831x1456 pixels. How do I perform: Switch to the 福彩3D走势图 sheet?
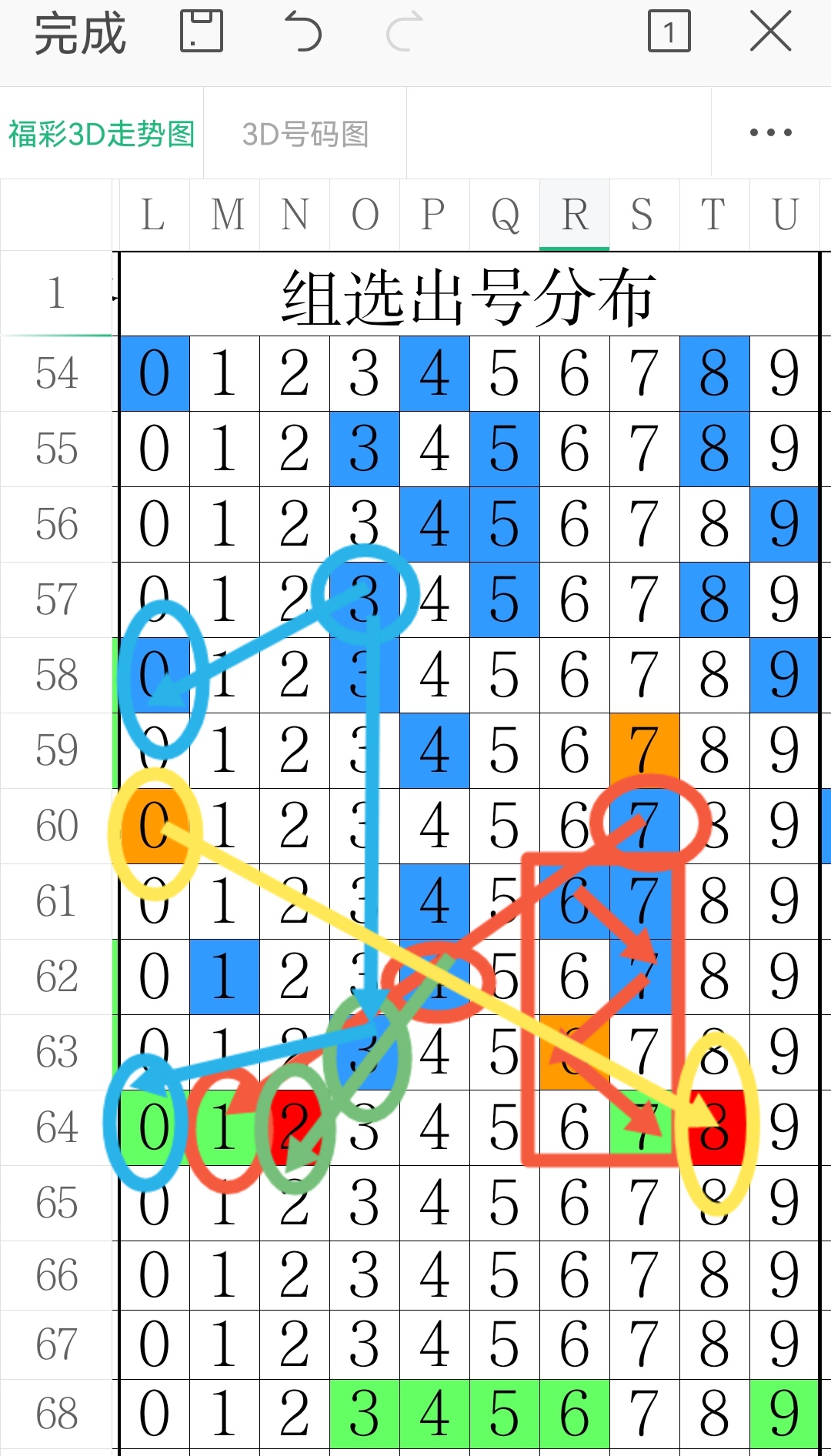[102, 134]
